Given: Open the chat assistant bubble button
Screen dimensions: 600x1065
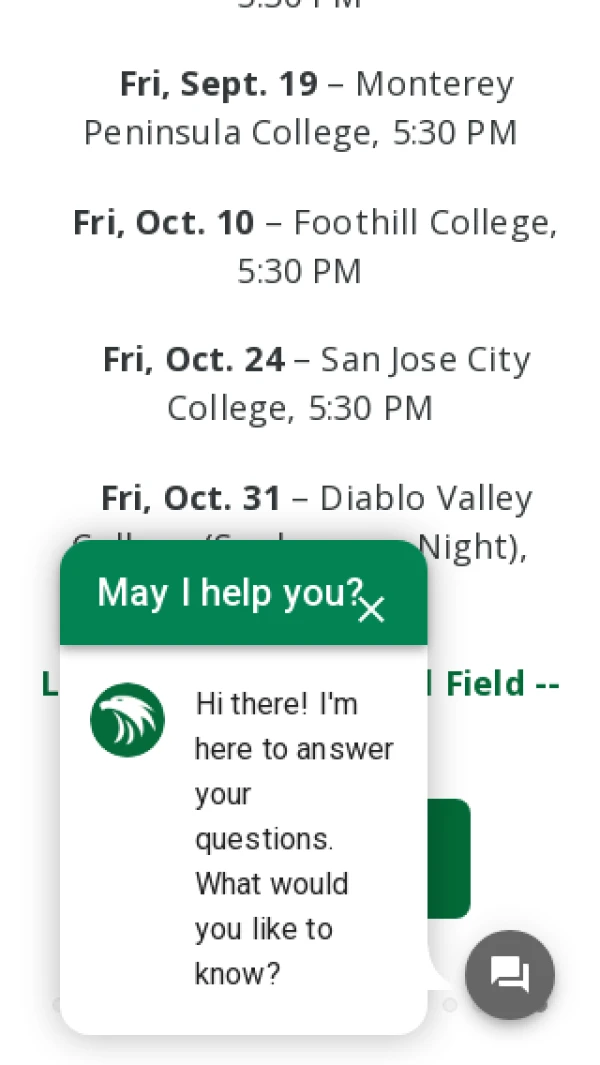Looking at the screenshot, I should (510, 975).
